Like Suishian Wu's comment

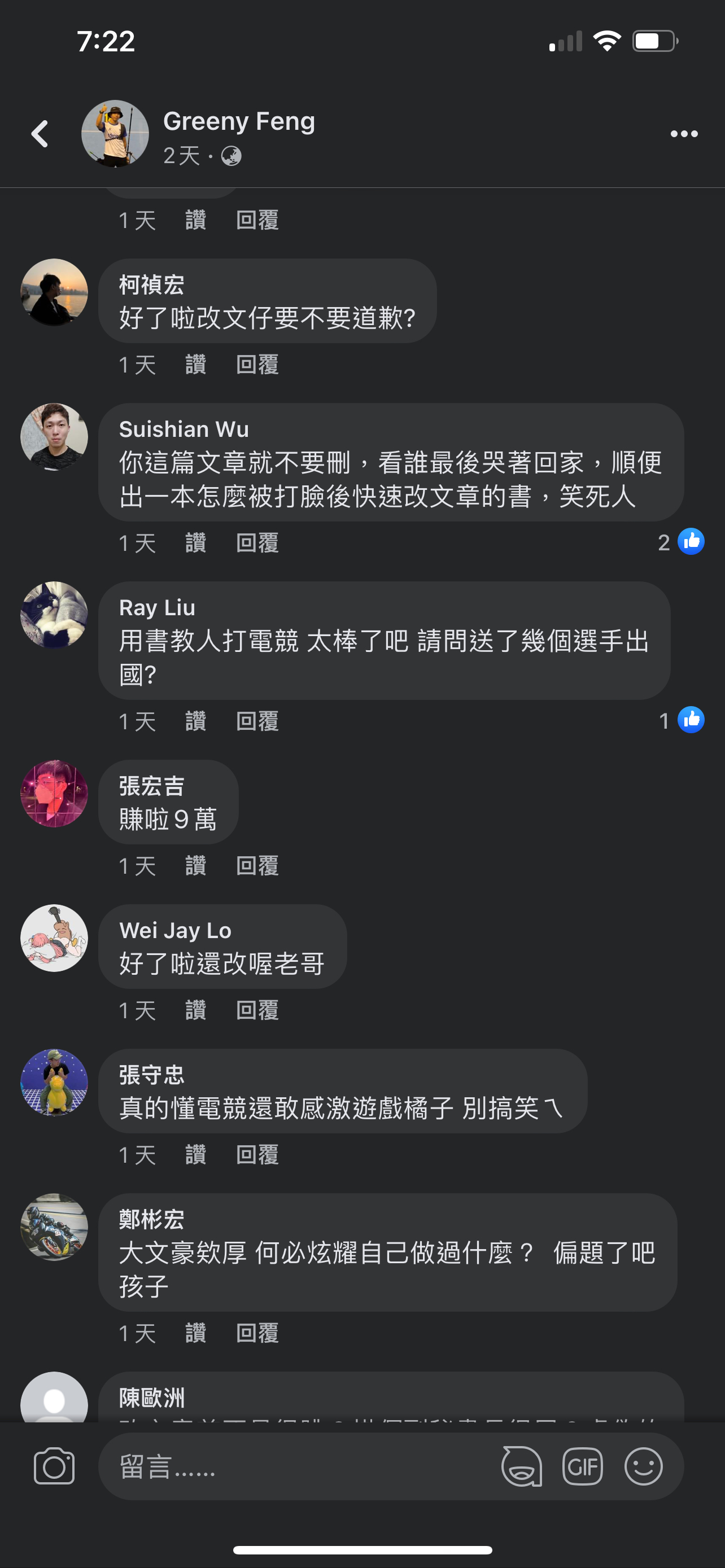195,542
